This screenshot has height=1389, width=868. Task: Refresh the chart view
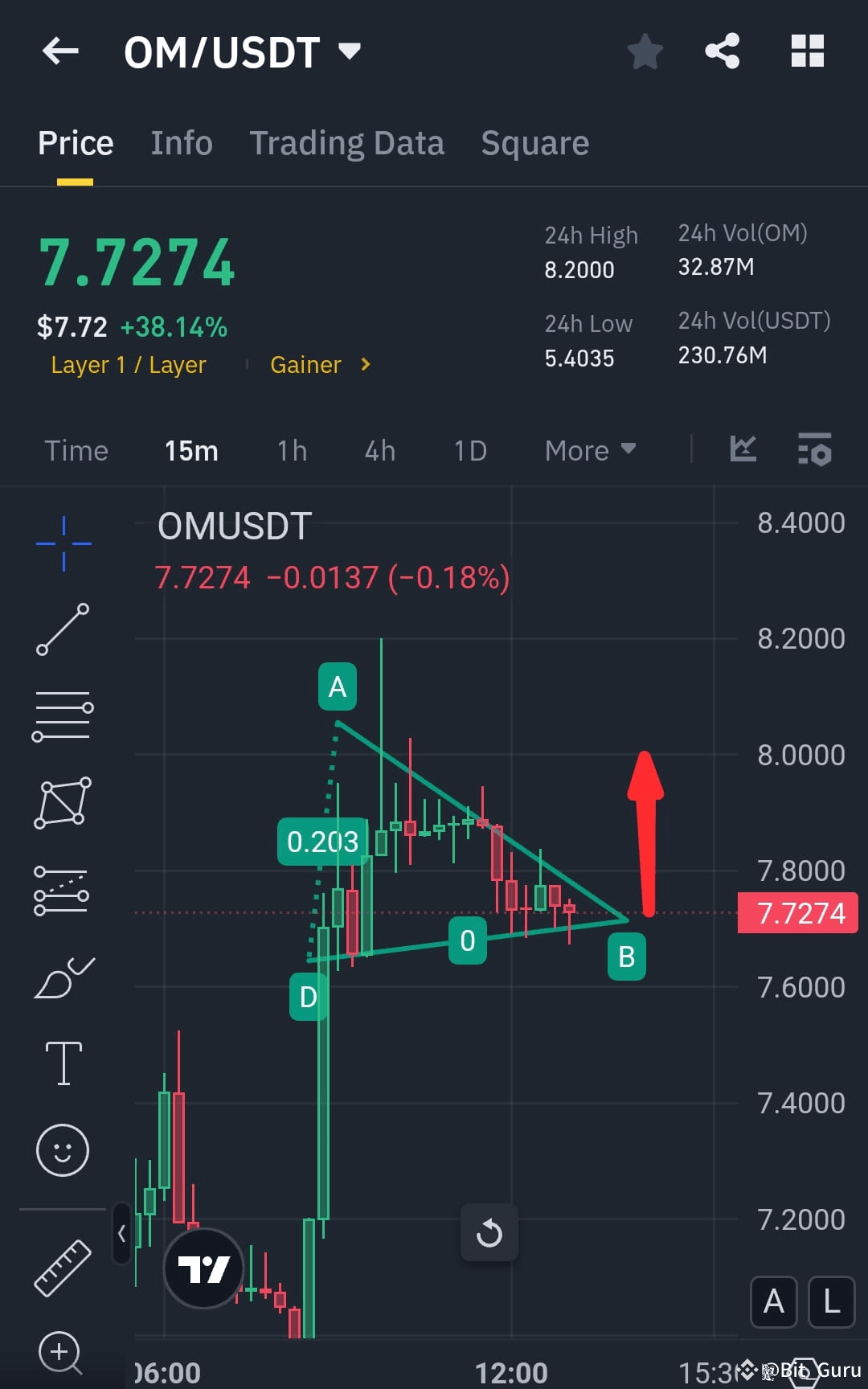(x=489, y=1233)
